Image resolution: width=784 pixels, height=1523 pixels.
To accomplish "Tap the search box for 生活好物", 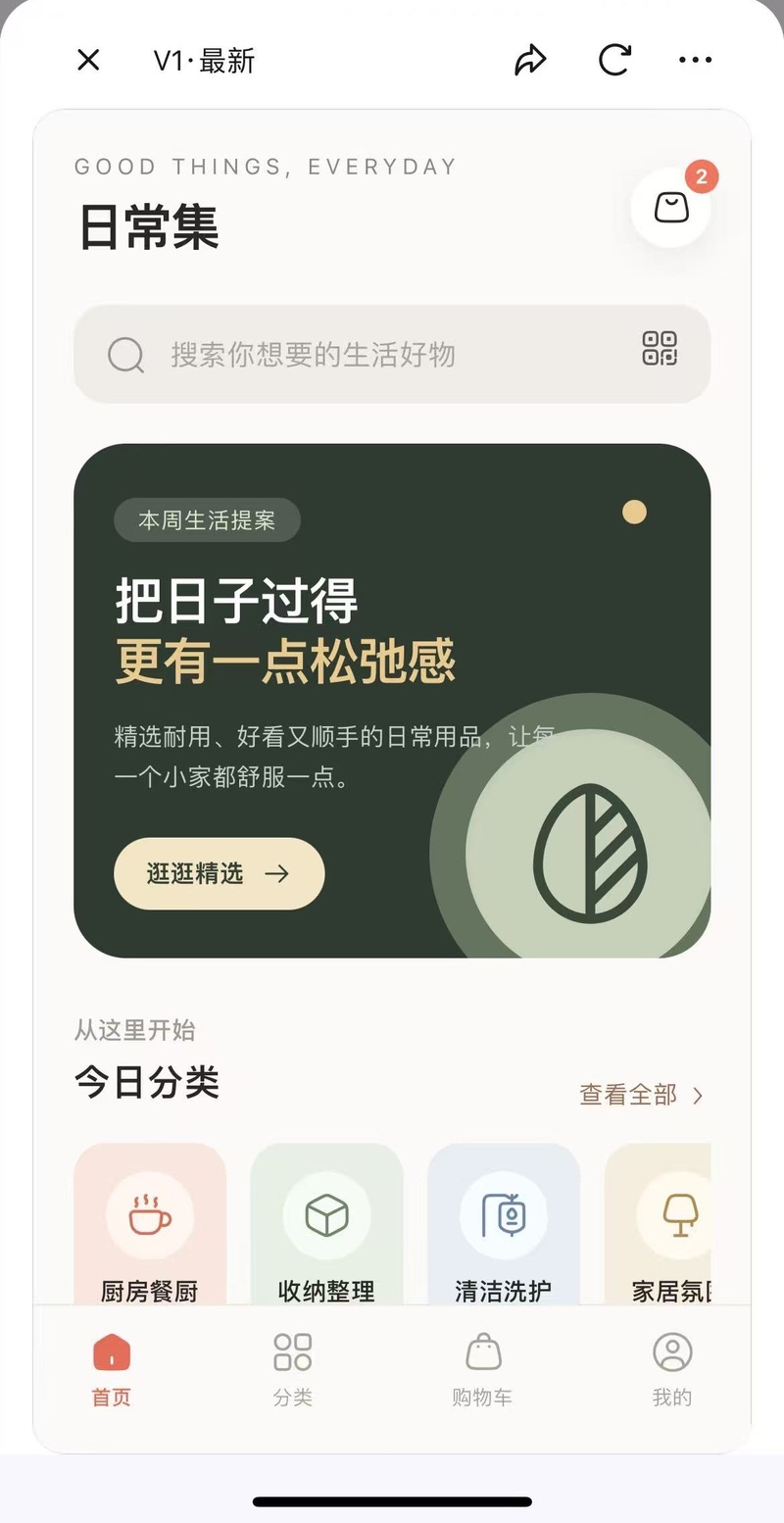I will (x=392, y=354).
